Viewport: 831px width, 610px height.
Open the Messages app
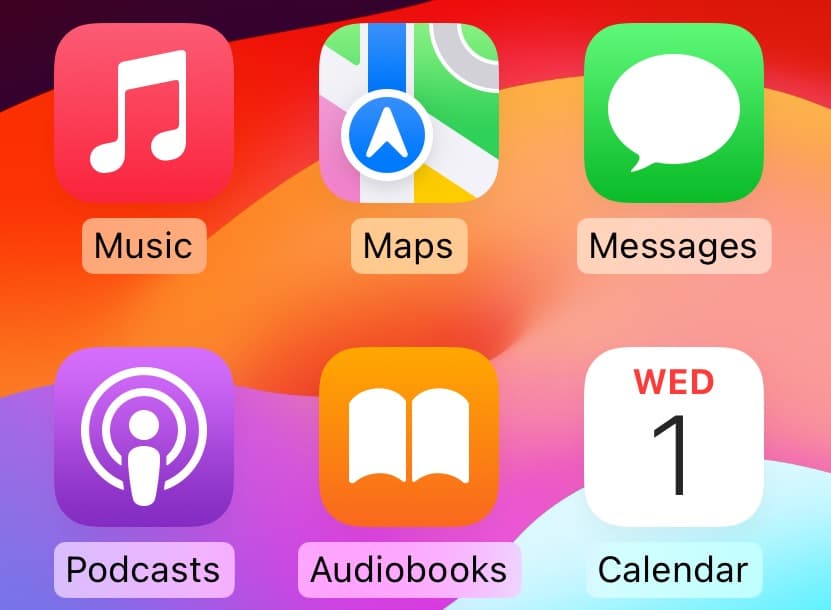tap(673, 113)
